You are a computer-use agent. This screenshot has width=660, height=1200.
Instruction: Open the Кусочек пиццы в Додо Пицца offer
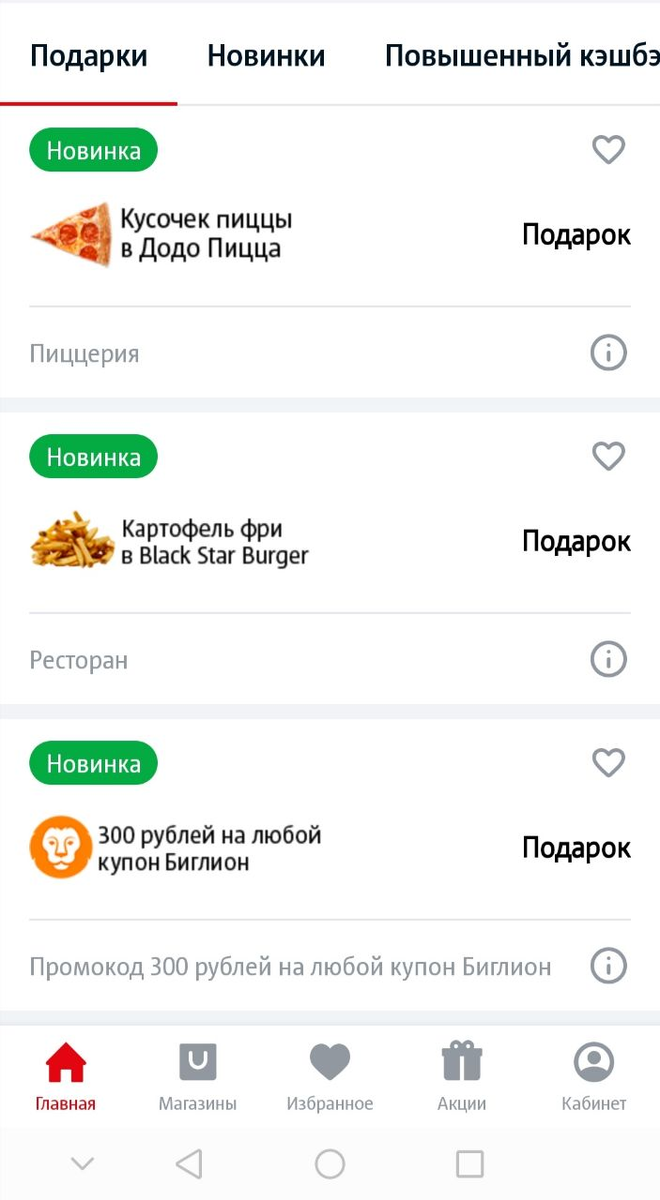click(x=206, y=235)
